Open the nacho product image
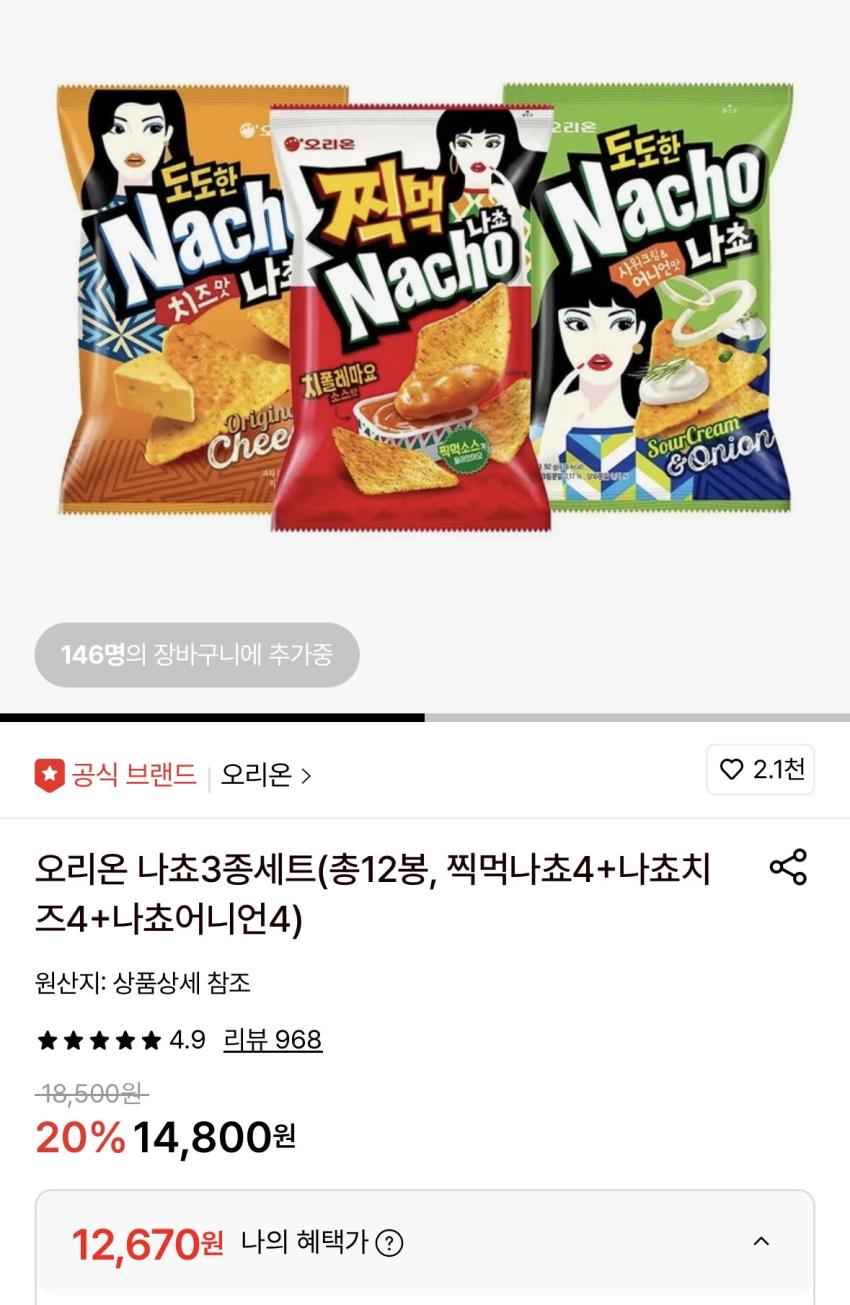Viewport: 850px width, 1305px height. pyautogui.click(x=425, y=310)
